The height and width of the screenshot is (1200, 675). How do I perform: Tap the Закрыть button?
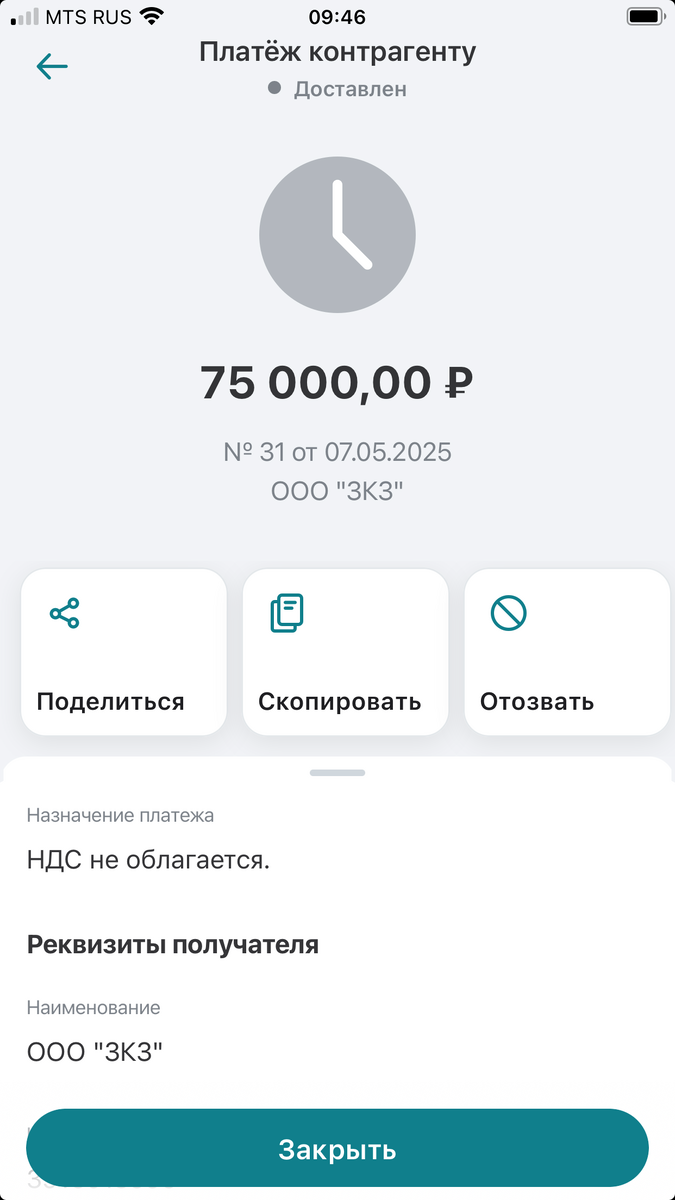[337, 1149]
